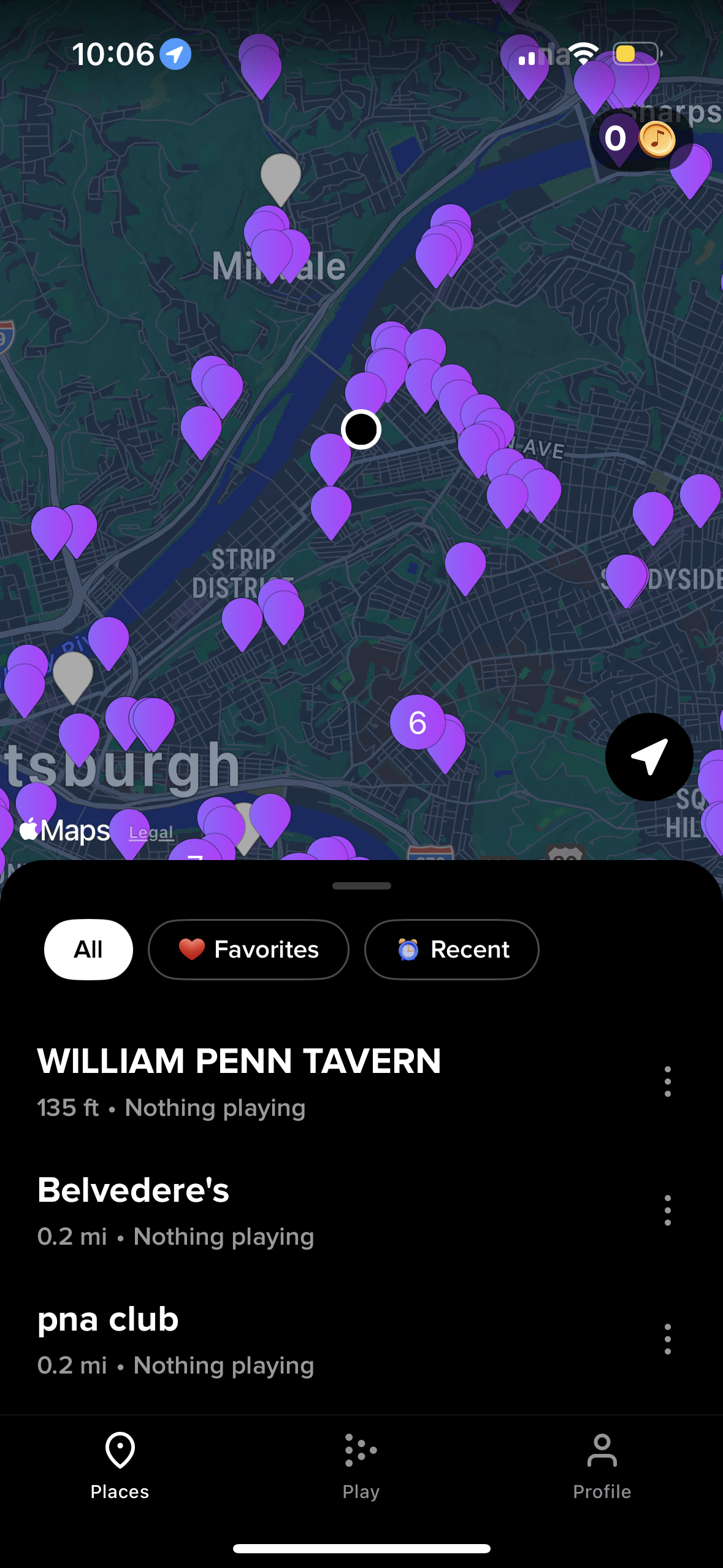Image resolution: width=723 pixels, height=1568 pixels.
Task: Tap the black current-location dot
Action: [362, 429]
